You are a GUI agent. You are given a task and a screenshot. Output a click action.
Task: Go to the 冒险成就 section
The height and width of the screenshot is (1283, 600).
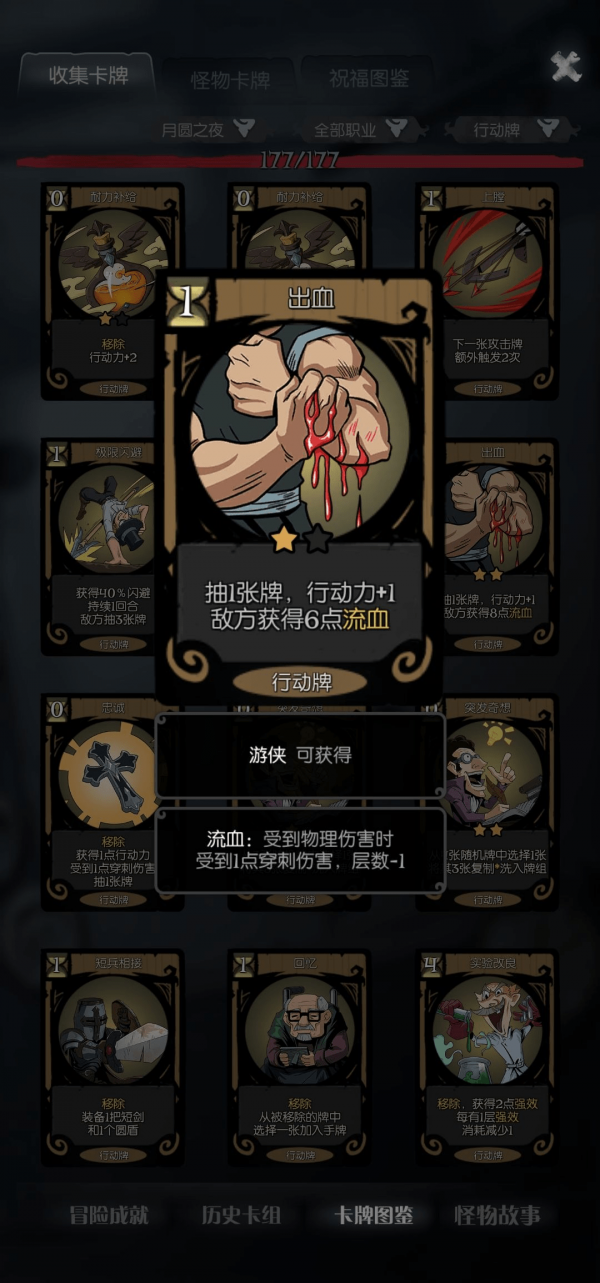tap(108, 1215)
